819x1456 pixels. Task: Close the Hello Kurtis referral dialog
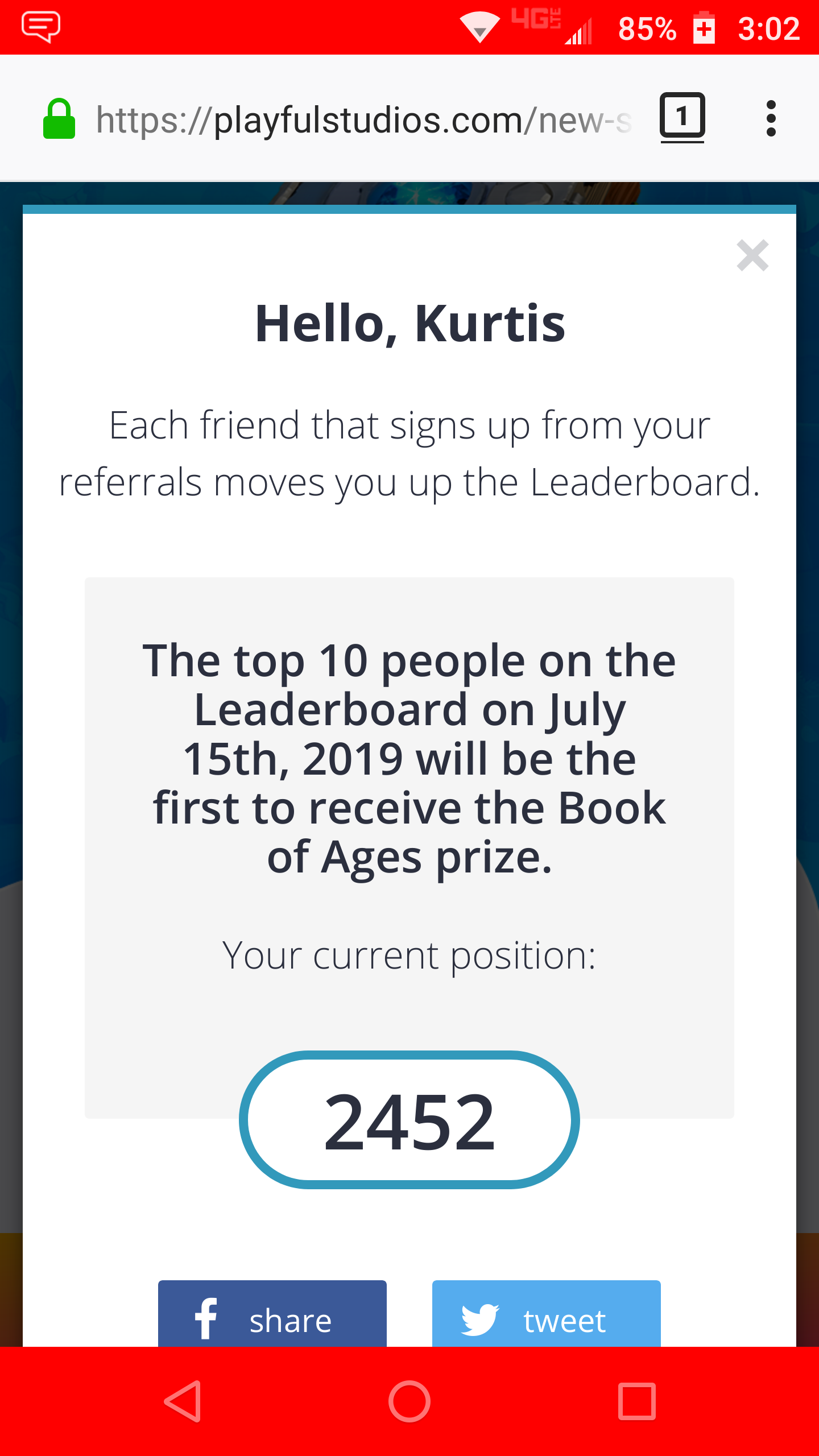(752, 255)
